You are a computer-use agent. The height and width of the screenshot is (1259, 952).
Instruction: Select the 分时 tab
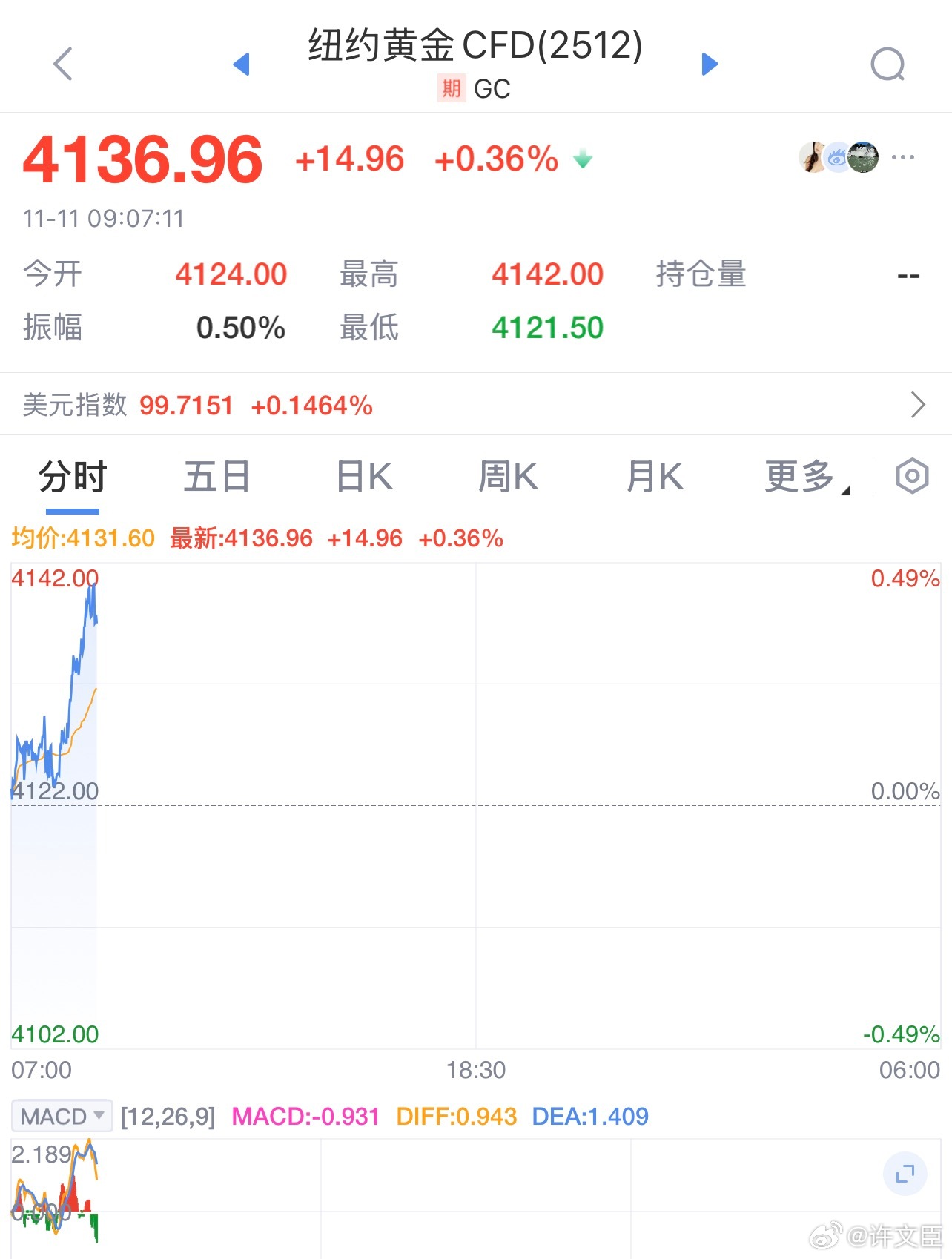73,475
